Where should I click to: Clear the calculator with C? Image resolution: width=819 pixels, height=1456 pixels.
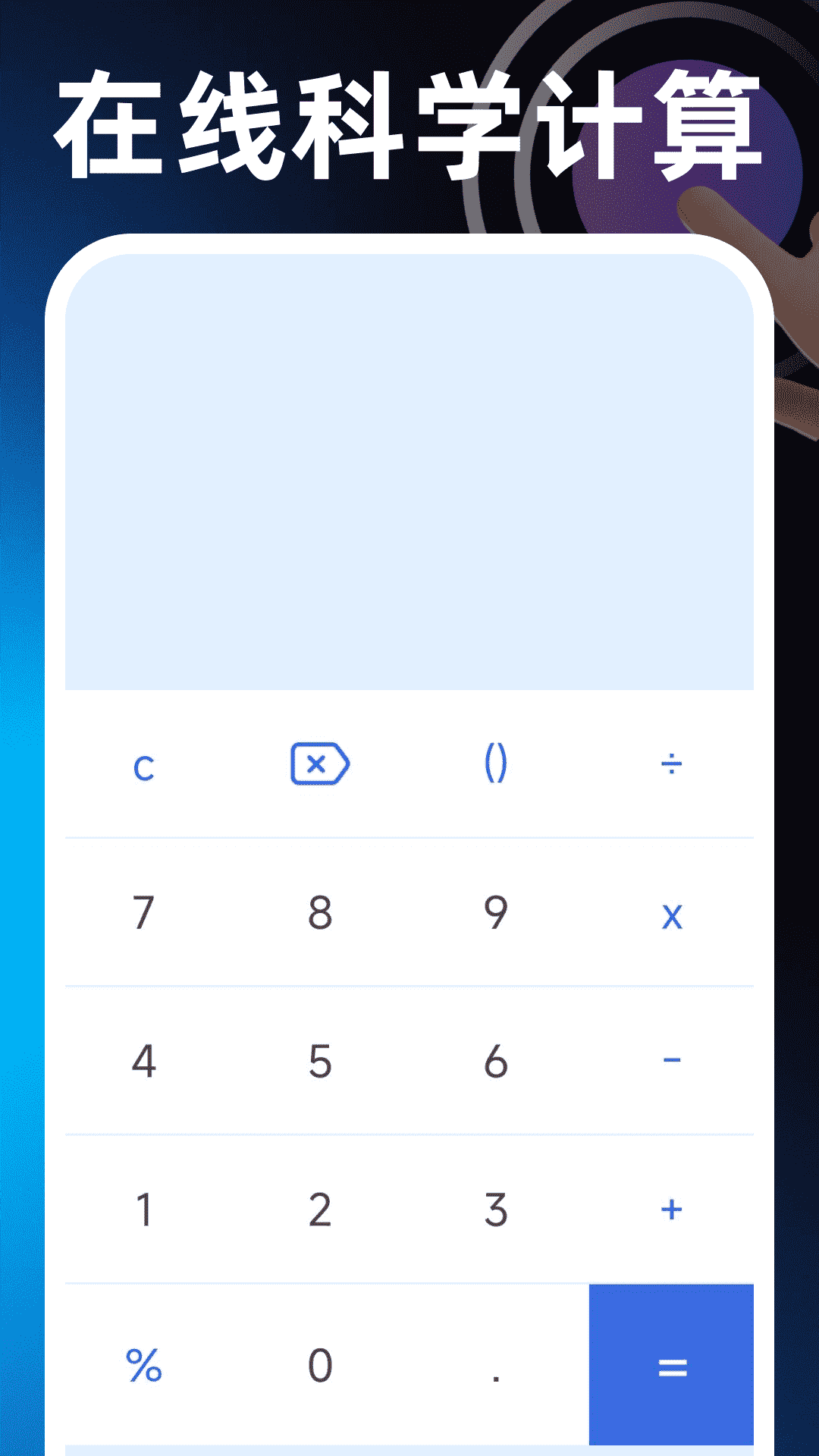144,766
